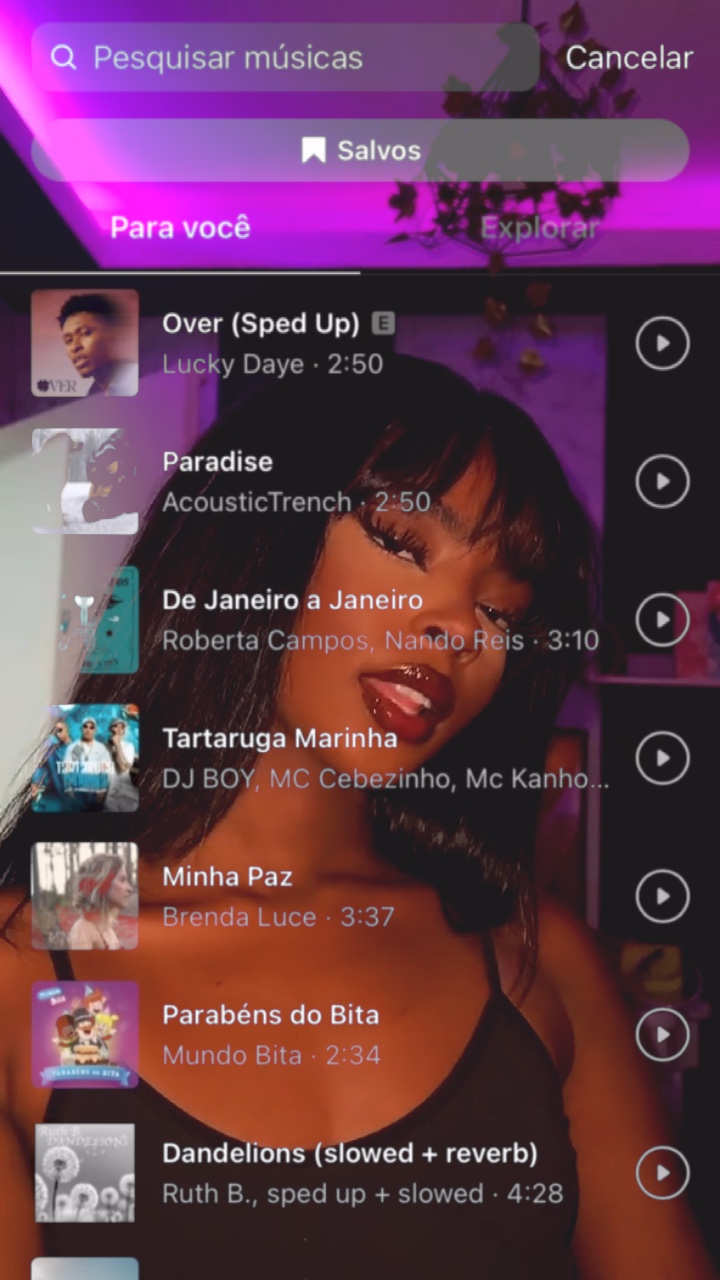Viewport: 720px width, 1280px height.
Task: Switch to the Explorar tab
Action: (539, 228)
